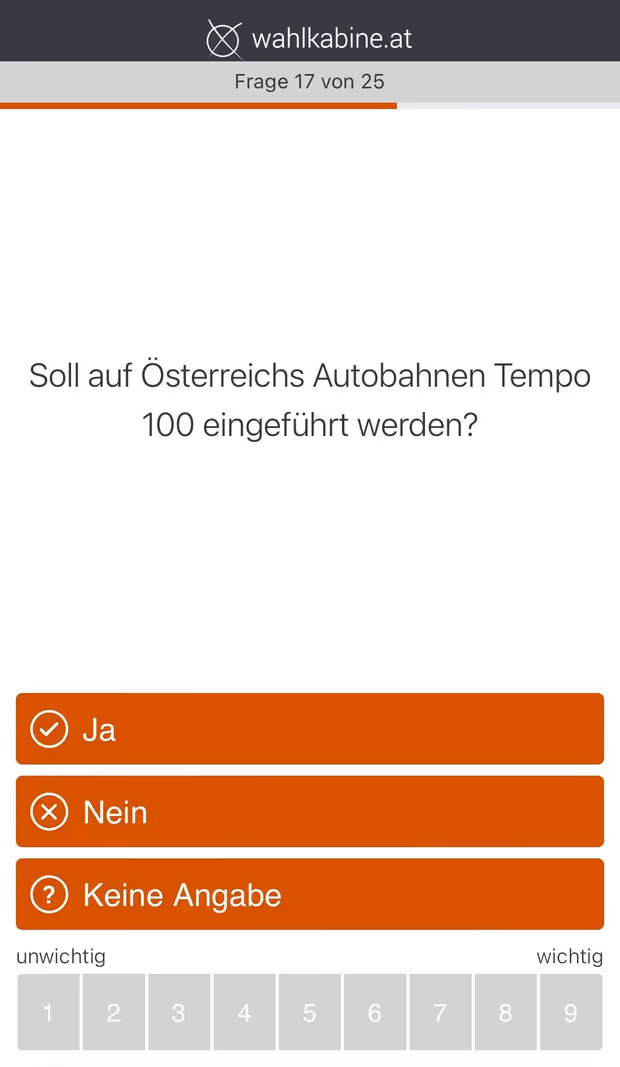Rate importance as 4
The image size is (620, 1067).
(244, 1012)
